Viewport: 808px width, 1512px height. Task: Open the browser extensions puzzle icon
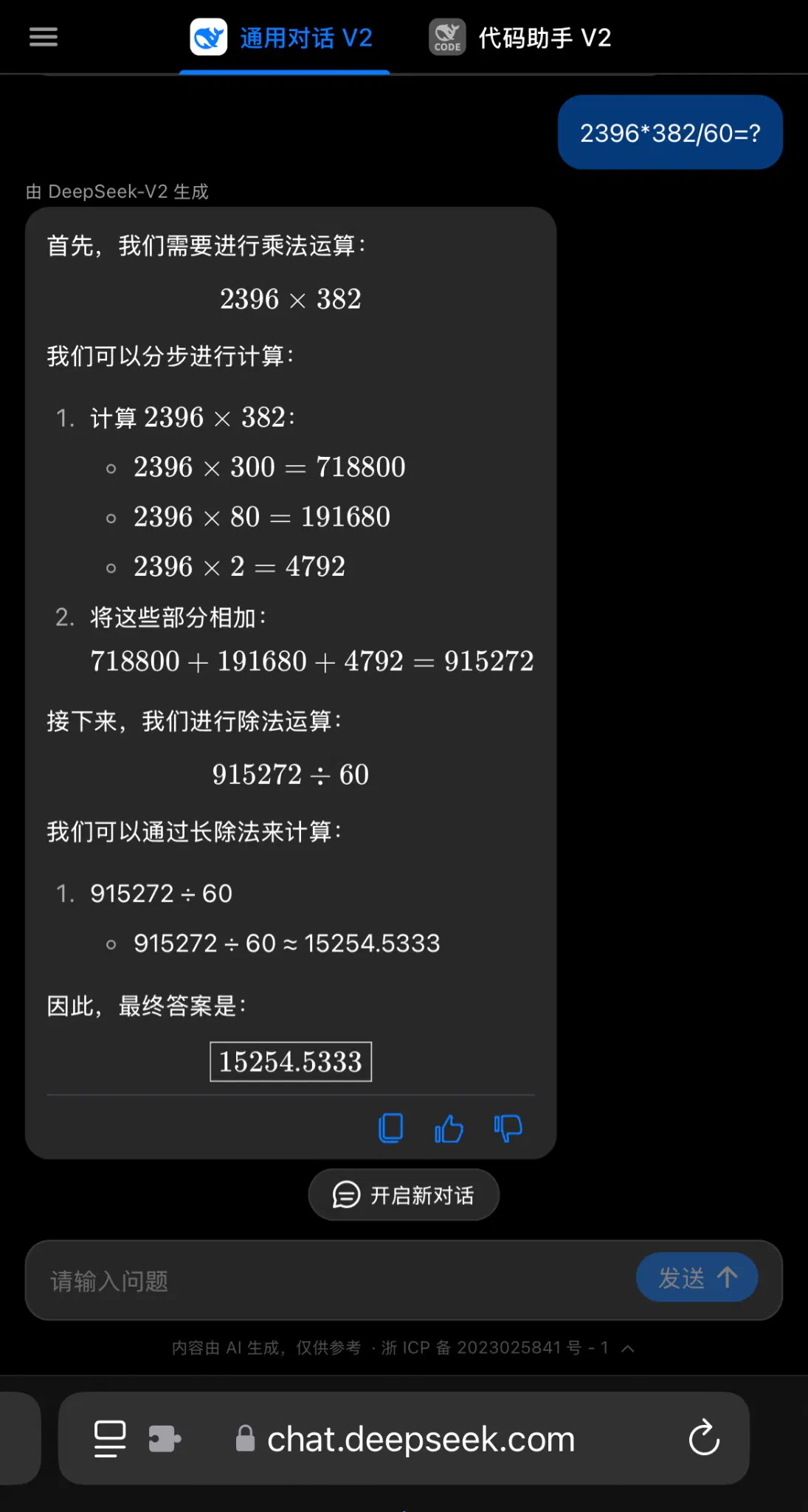tap(165, 1438)
